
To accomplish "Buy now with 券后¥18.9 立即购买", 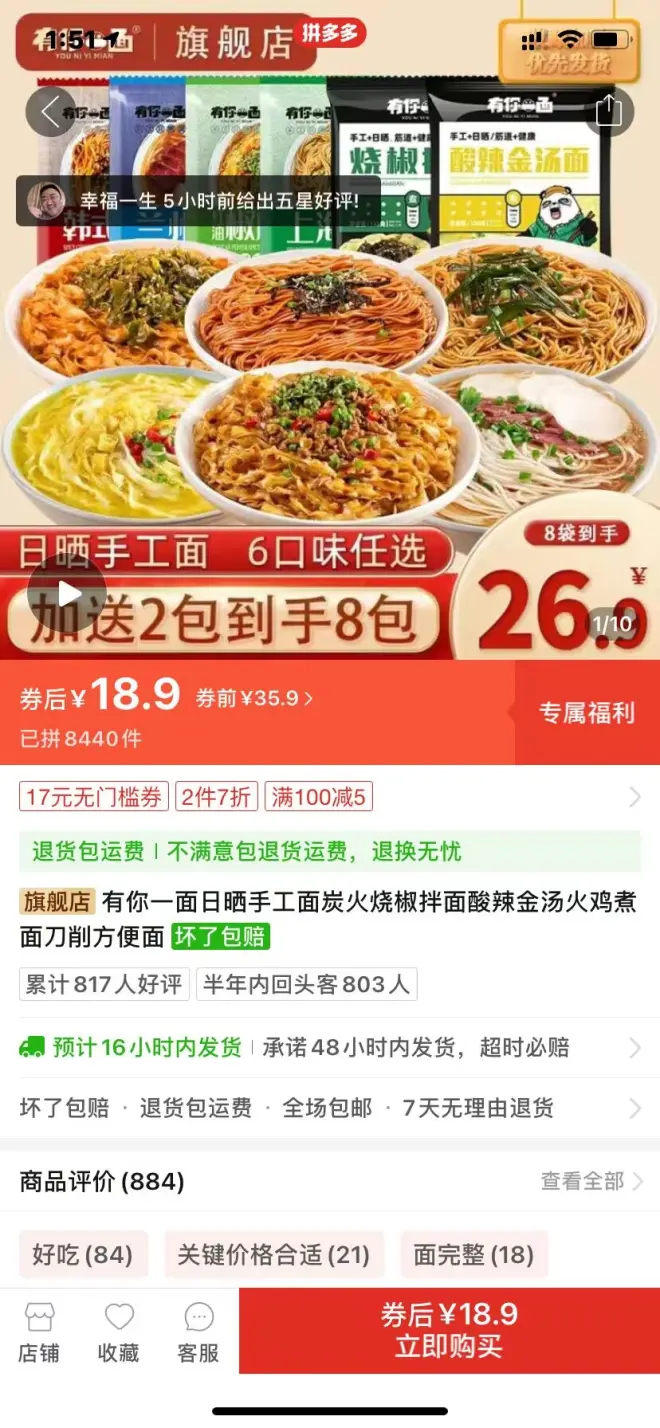I will [449, 1330].
